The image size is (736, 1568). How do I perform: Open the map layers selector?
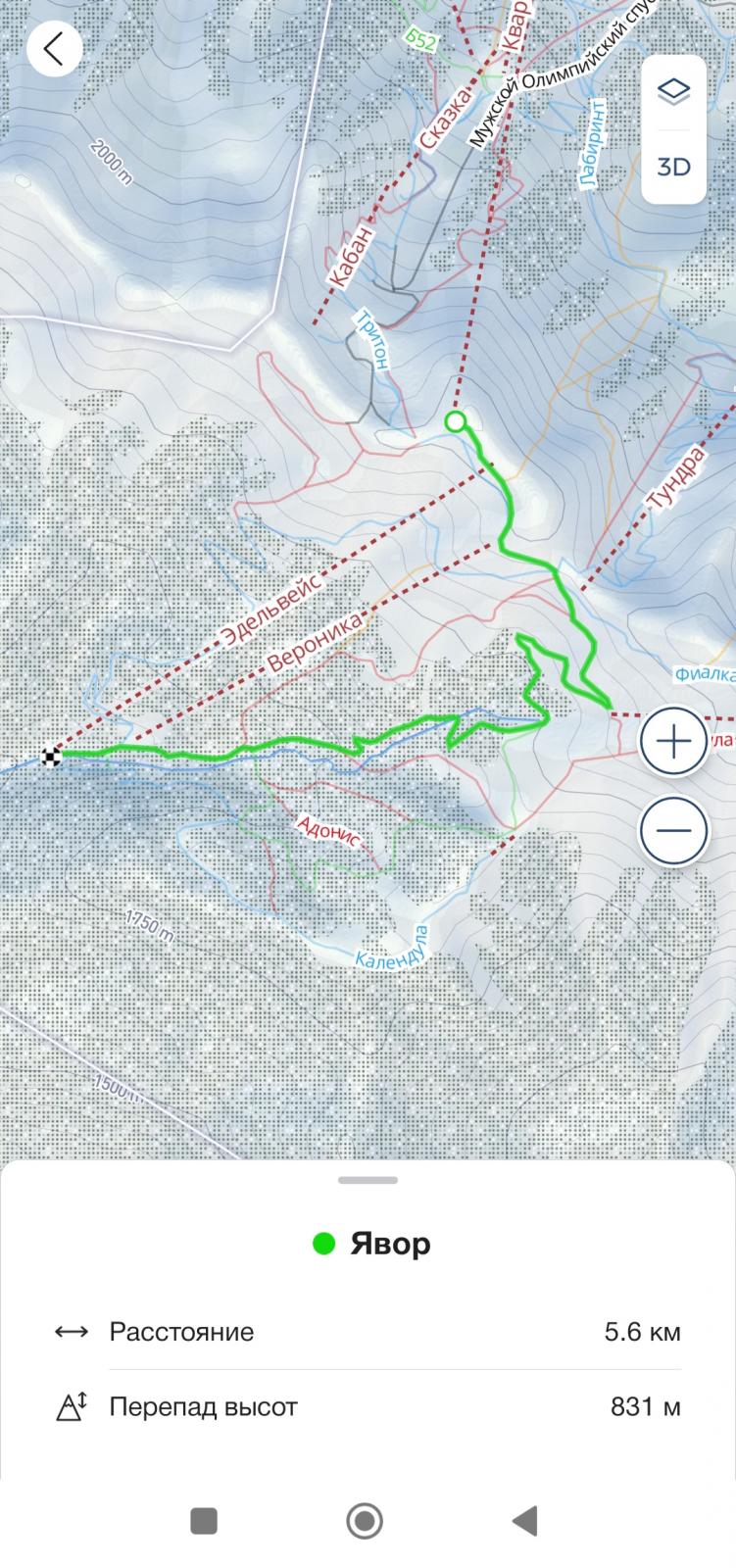click(x=673, y=92)
